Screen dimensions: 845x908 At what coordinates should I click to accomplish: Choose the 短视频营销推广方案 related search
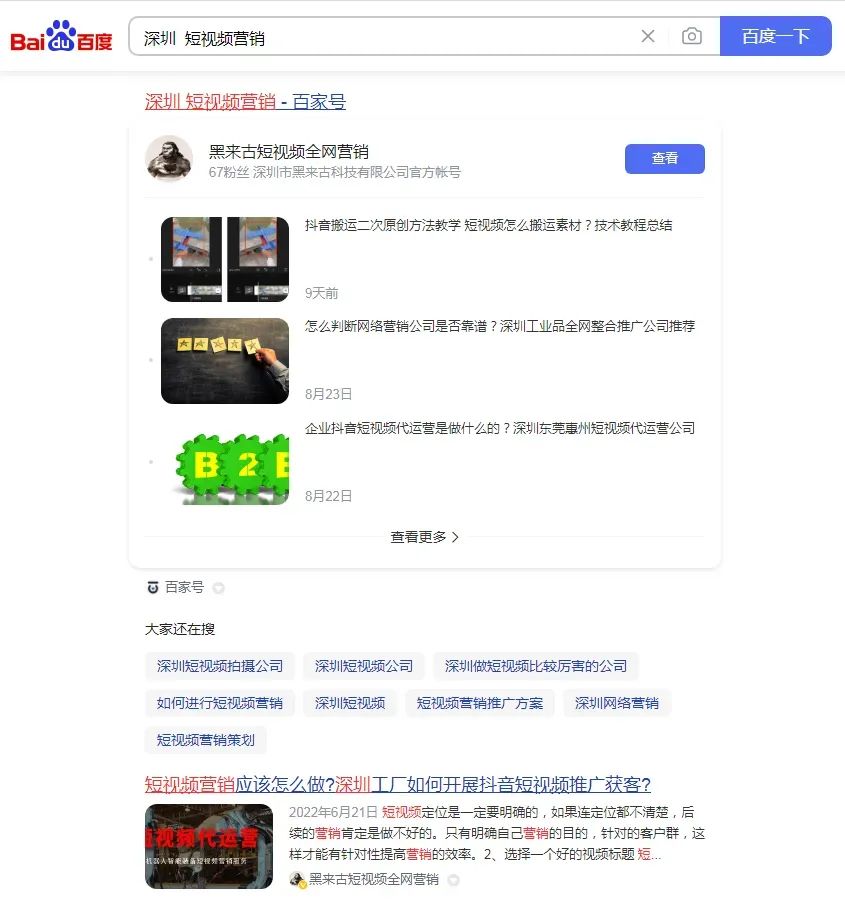click(x=480, y=703)
